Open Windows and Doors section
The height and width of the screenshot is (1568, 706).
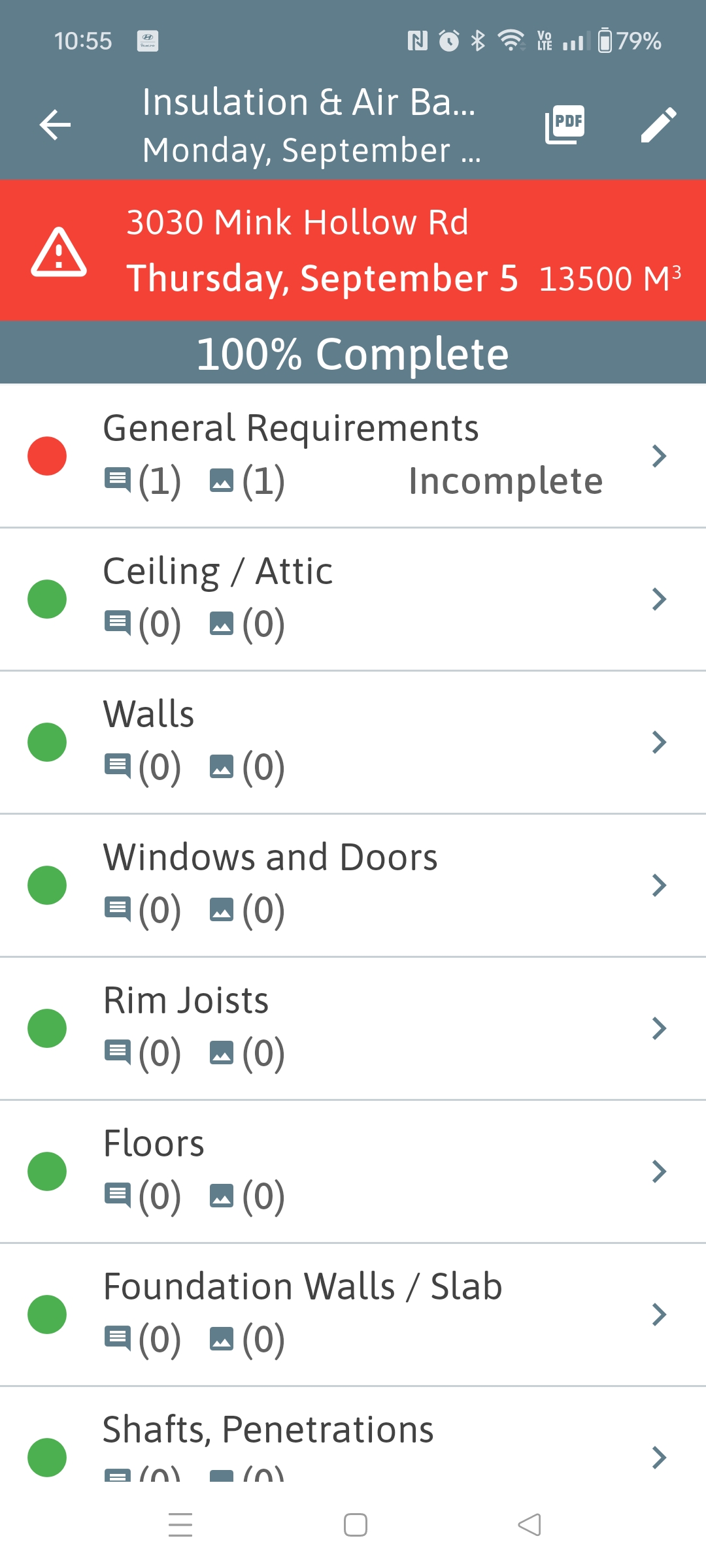pyautogui.click(x=353, y=885)
